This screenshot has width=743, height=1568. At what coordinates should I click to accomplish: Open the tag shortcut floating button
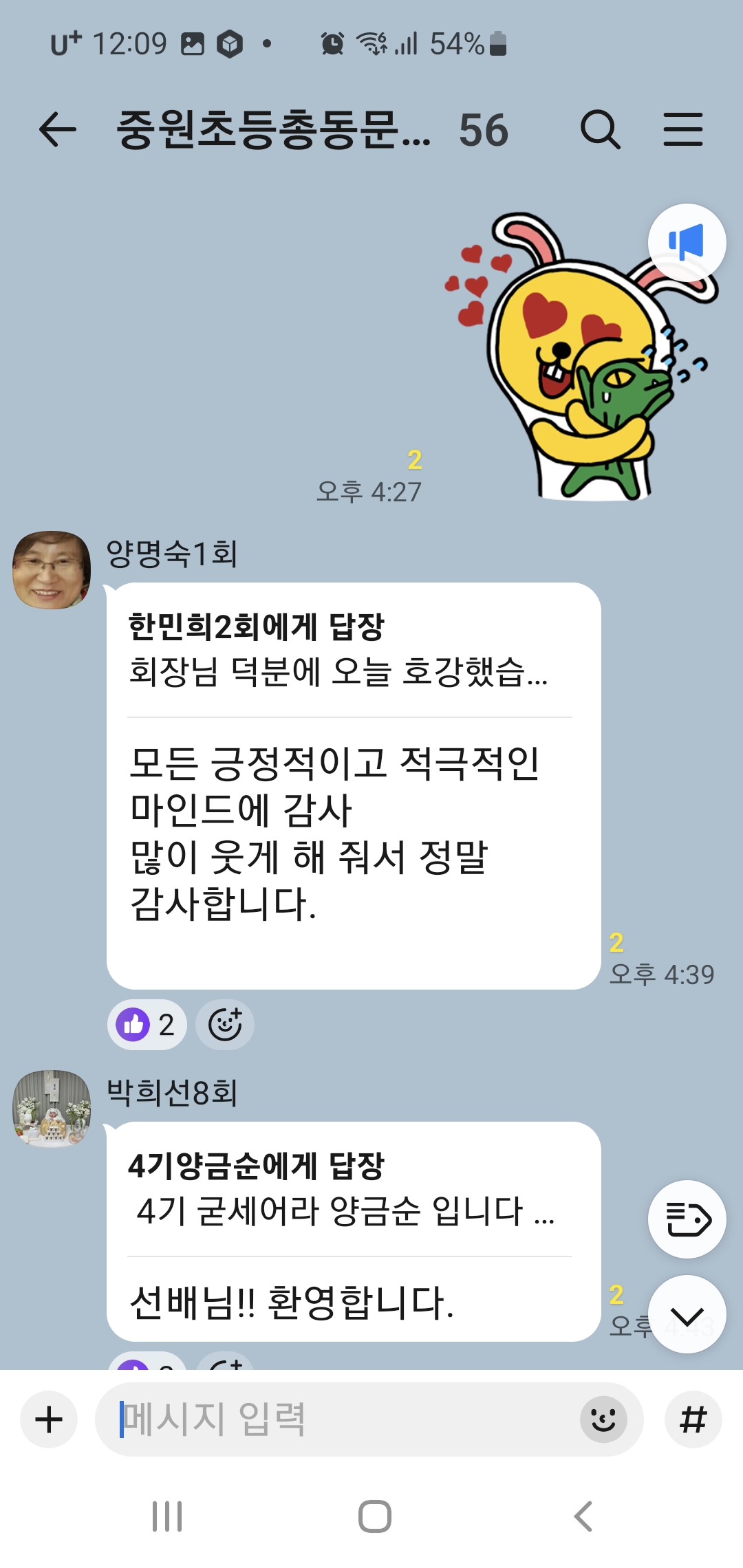tap(687, 1219)
